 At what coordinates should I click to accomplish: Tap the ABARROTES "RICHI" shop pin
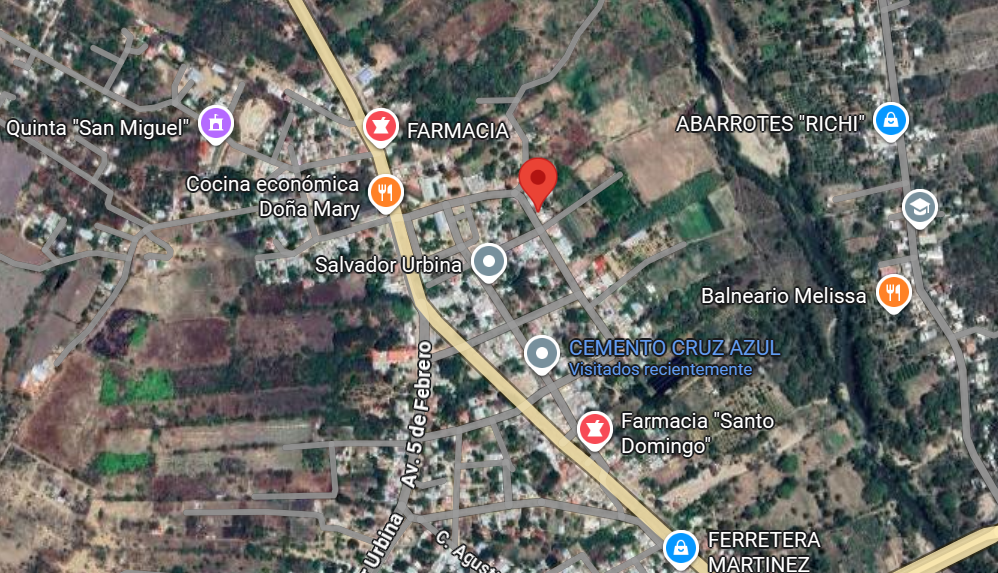[x=890, y=121]
